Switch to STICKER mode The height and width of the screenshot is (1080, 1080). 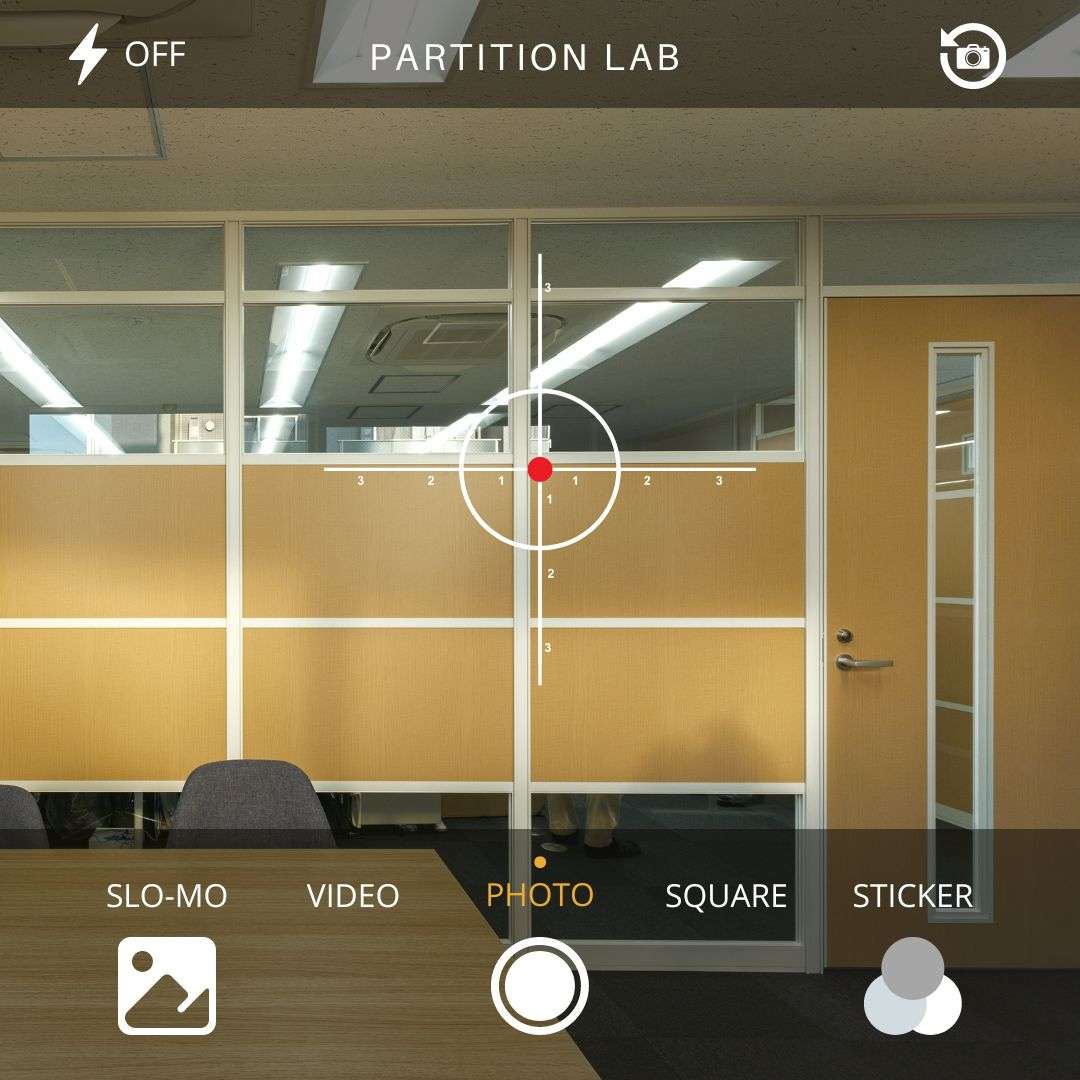point(912,895)
